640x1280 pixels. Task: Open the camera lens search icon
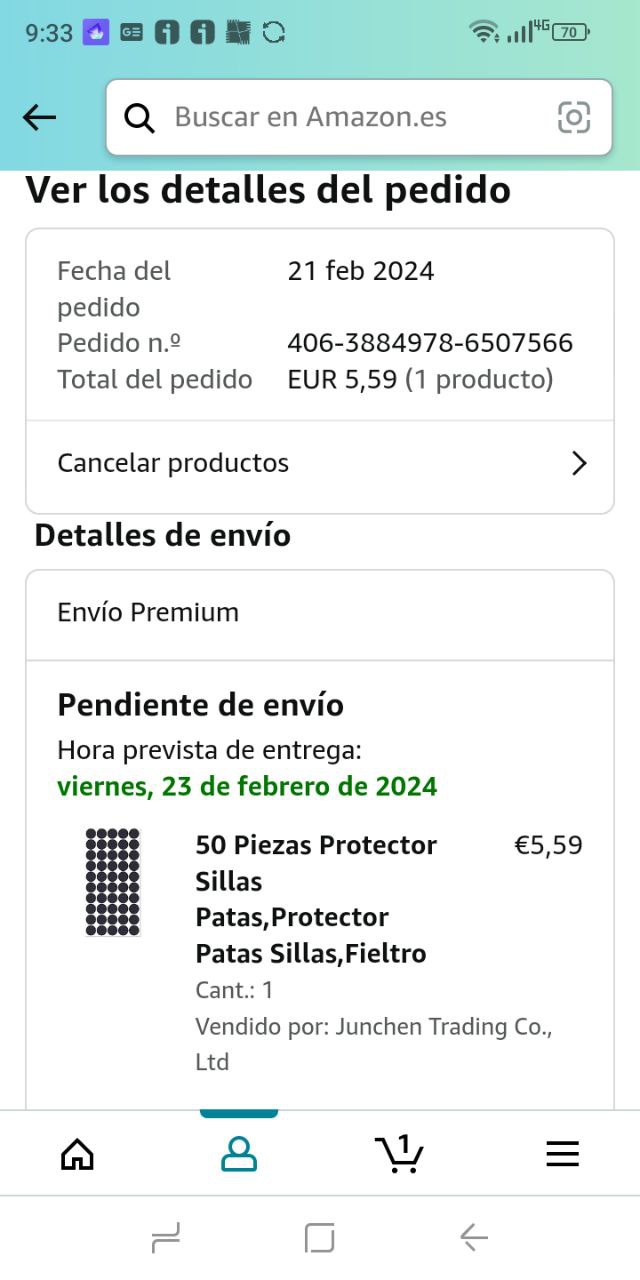pos(574,117)
